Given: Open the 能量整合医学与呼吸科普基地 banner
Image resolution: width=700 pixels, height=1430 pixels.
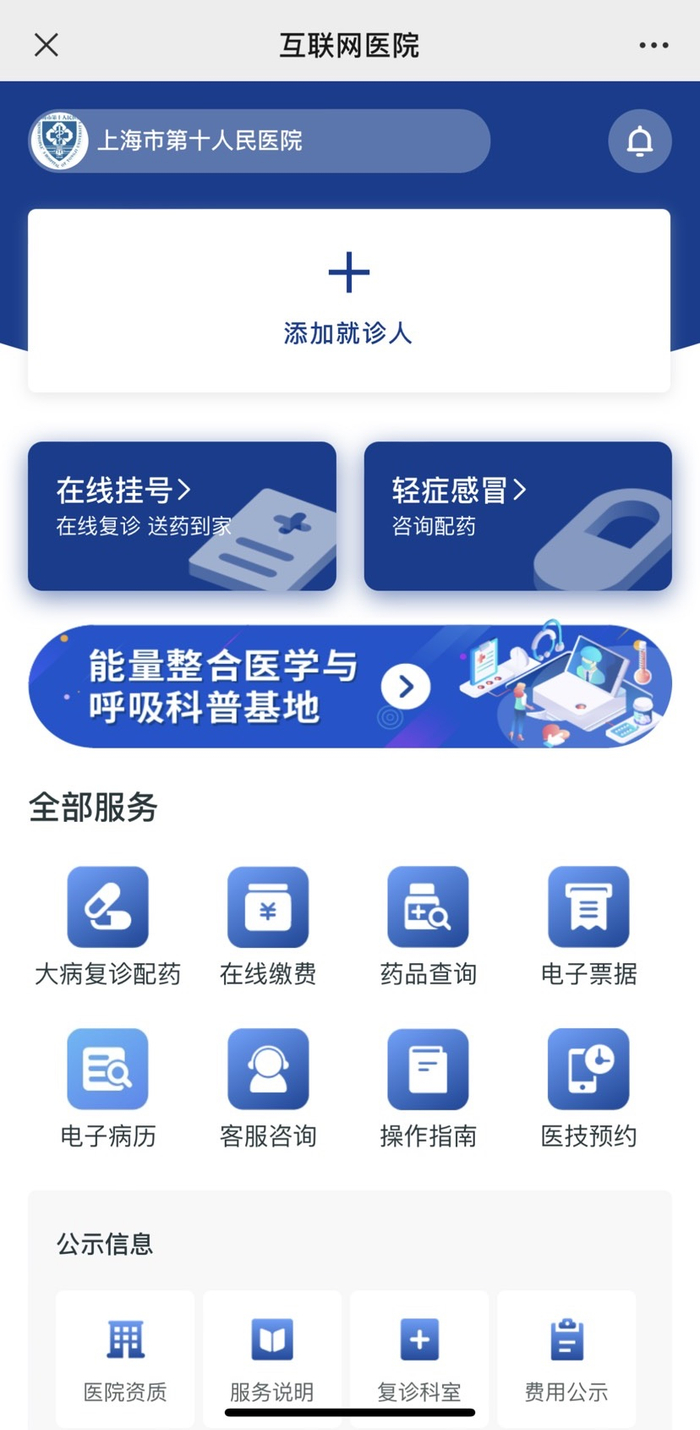Looking at the screenshot, I should (349, 686).
